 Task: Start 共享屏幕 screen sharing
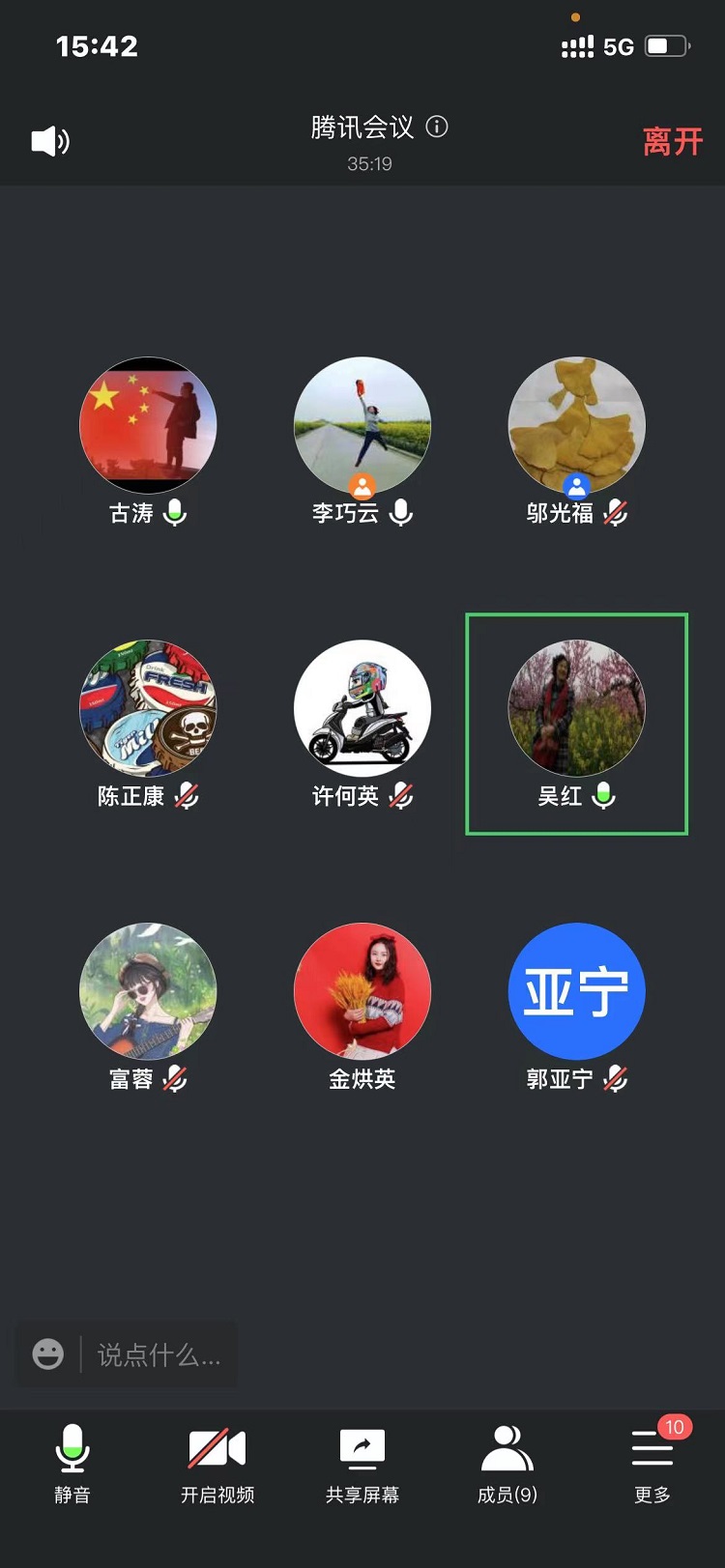click(x=362, y=1463)
